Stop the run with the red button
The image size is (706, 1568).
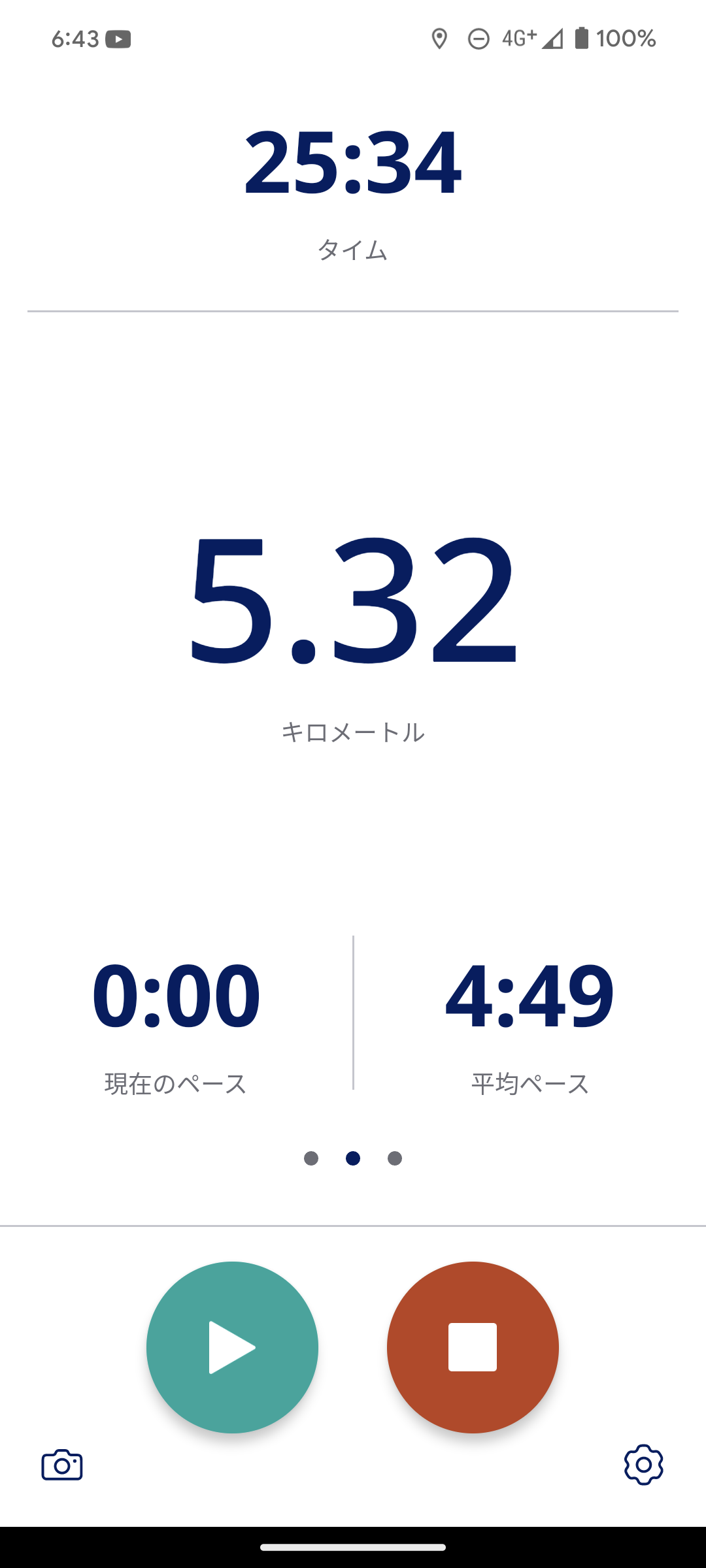point(473,1347)
